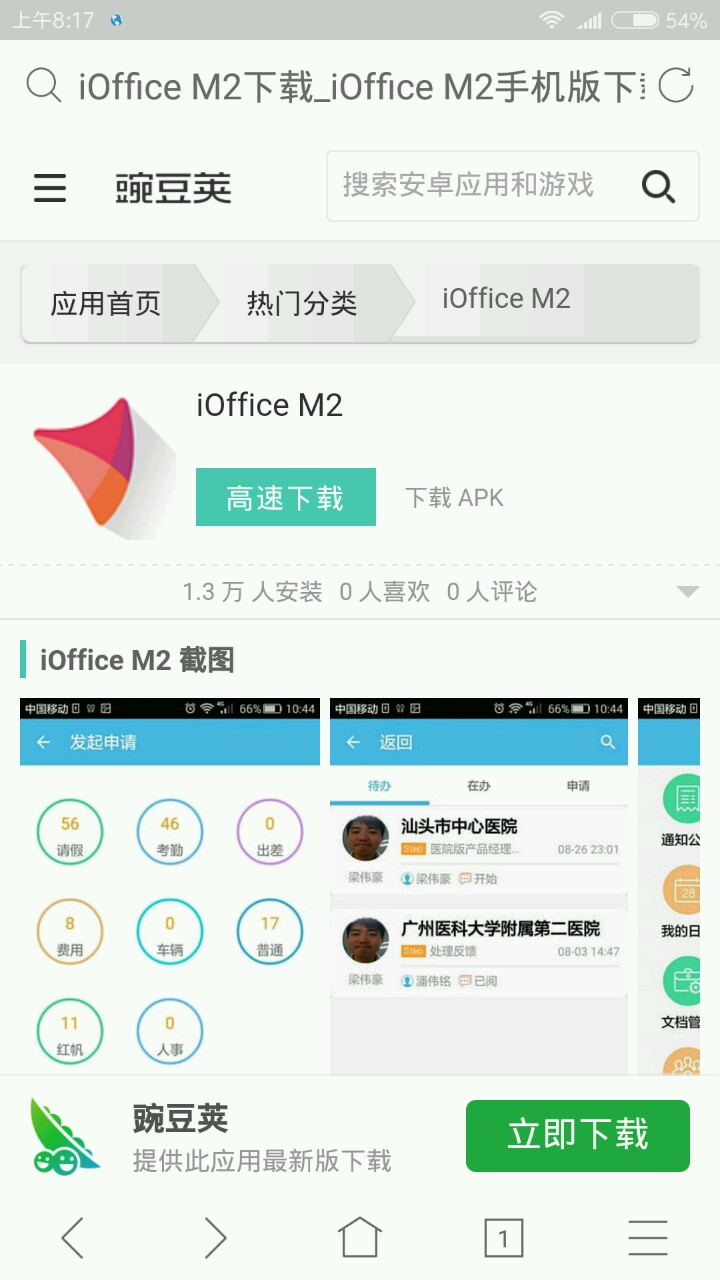Open 热门分类 breadcrumb
This screenshot has width=720, height=1280.
[302, 303]
